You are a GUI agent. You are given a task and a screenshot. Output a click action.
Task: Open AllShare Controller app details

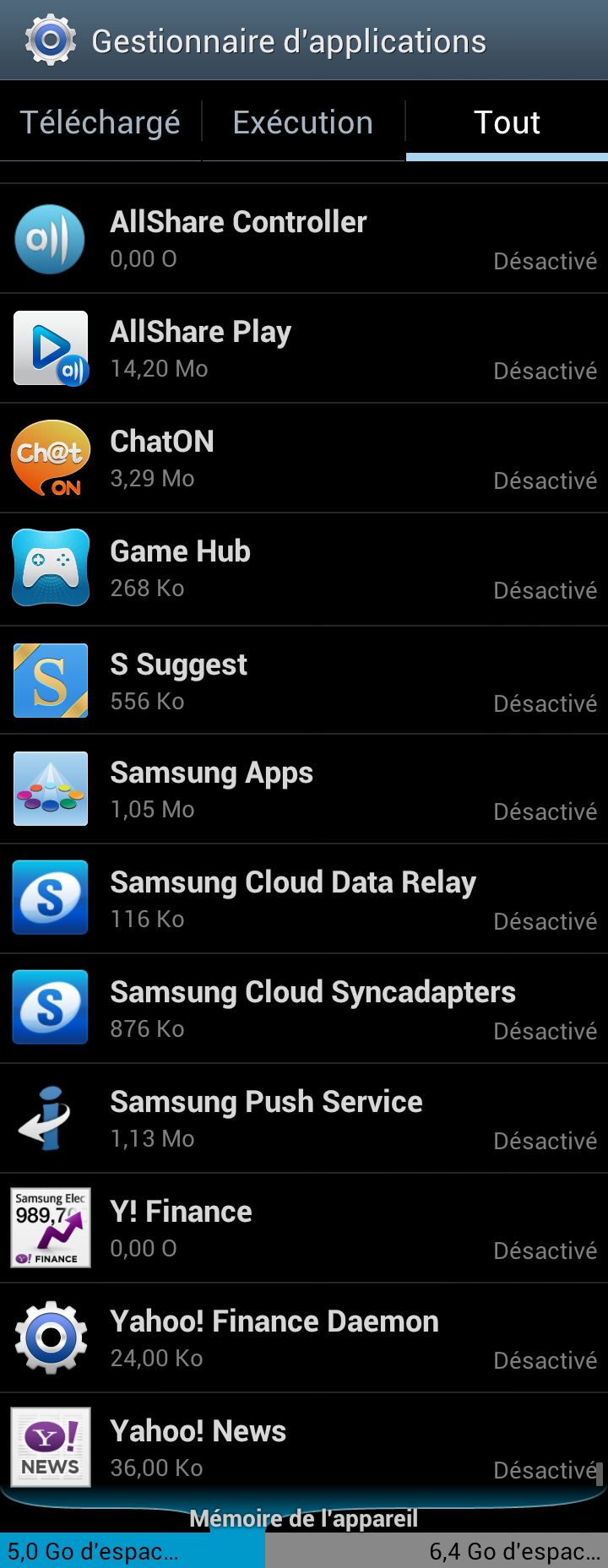point(304,239)
